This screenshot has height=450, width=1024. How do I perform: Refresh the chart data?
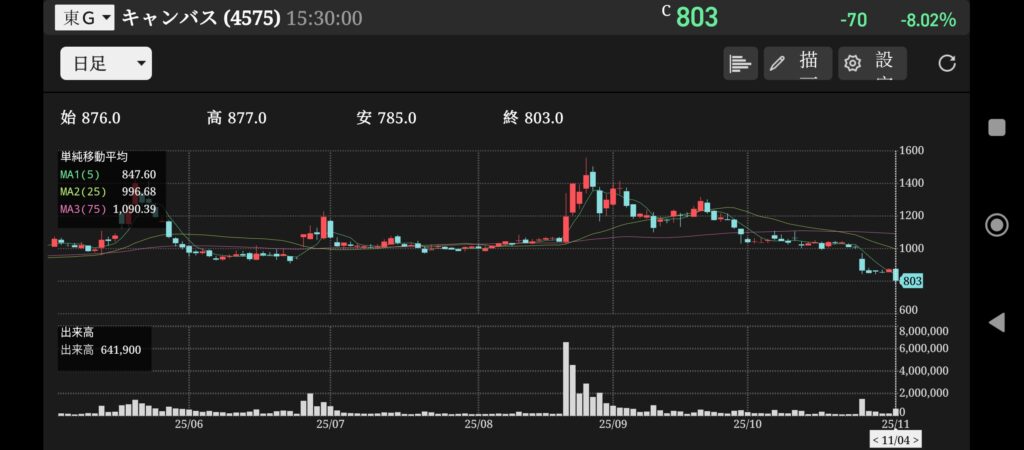(946, 63)
